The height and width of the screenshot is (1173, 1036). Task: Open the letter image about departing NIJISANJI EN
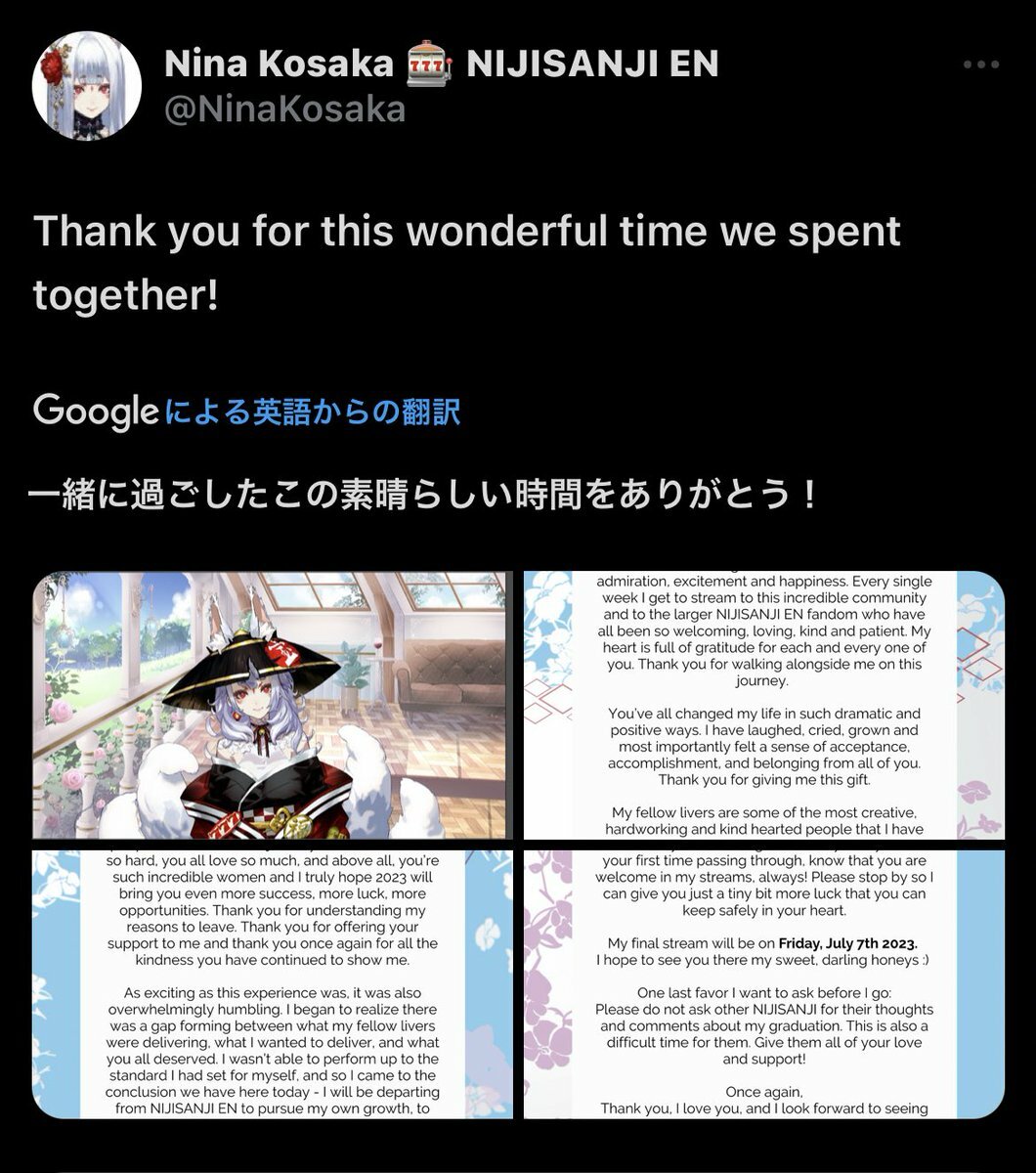[x=272, y=983]
